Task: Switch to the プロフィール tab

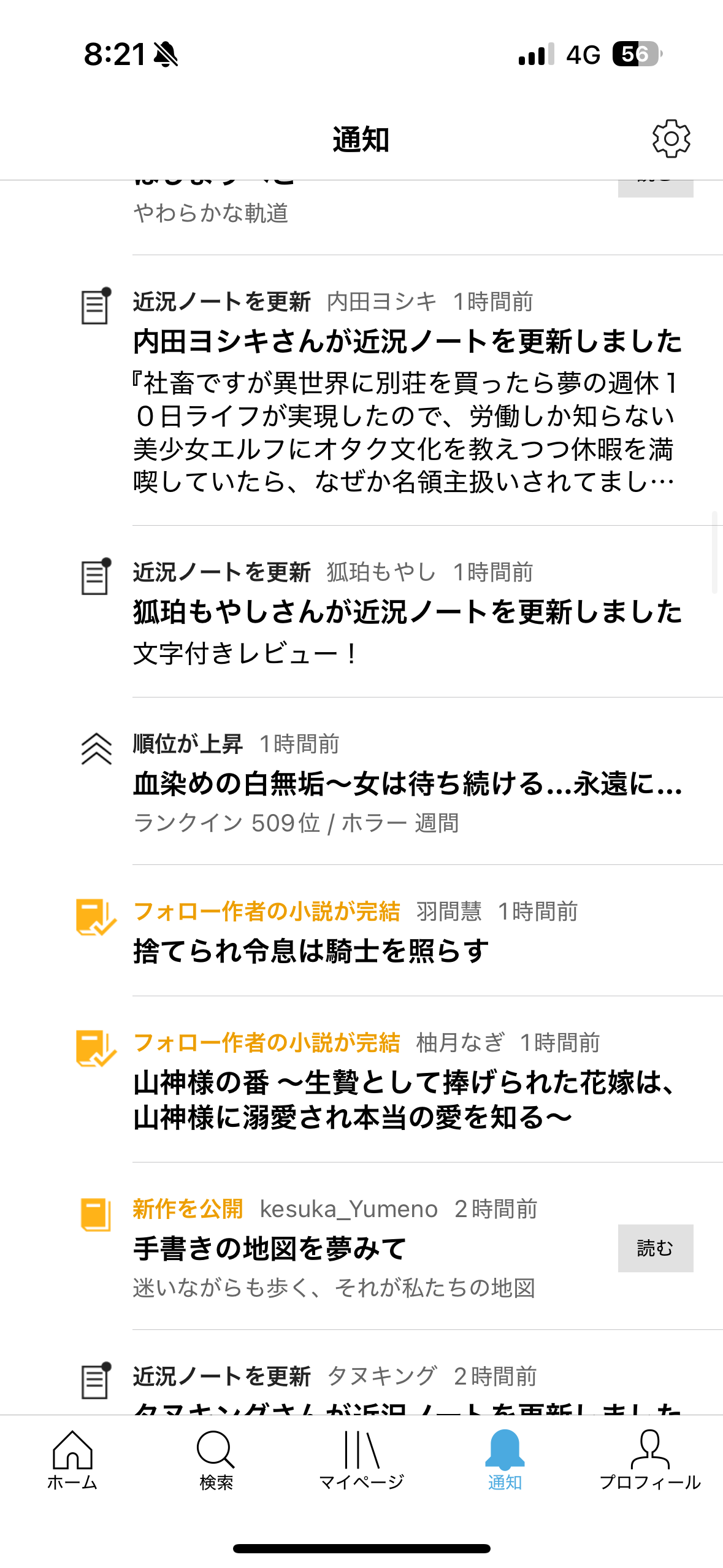Action: [649, 1460]
